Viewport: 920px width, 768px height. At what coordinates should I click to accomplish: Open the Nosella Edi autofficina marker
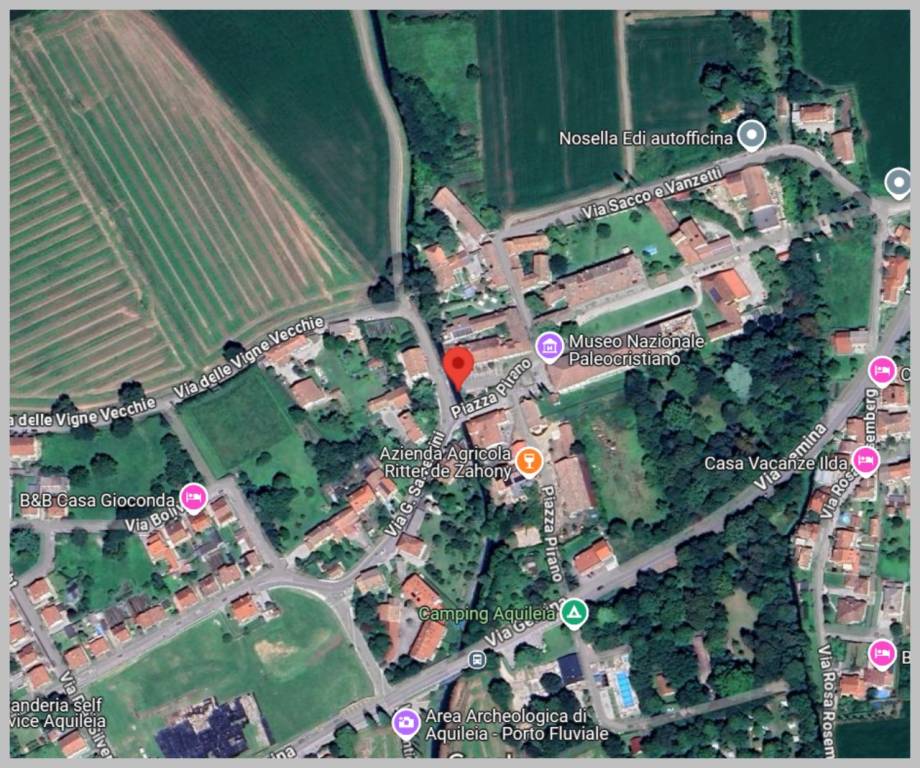pos(751,134)
